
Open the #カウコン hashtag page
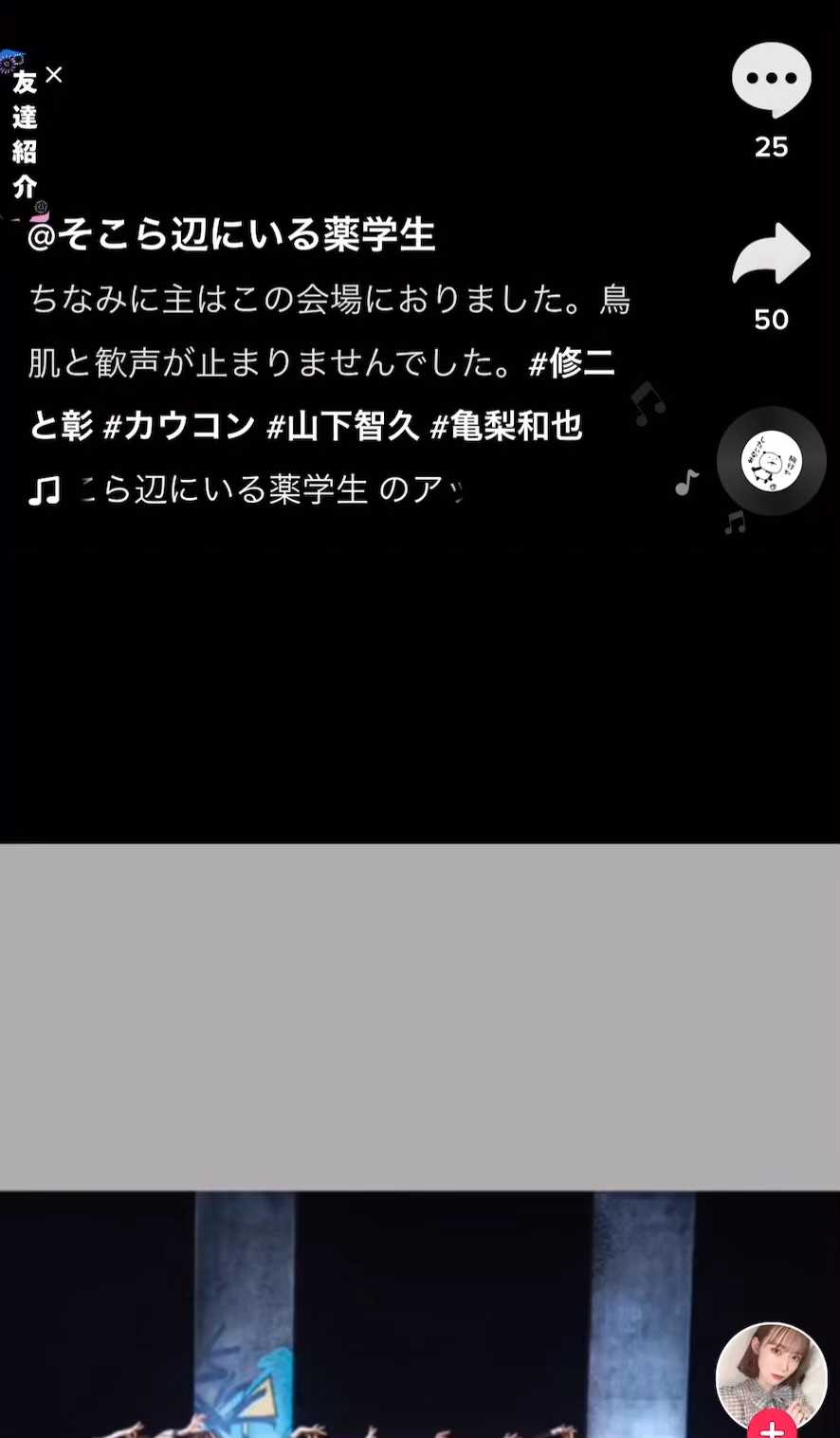[x=178, y=427]
